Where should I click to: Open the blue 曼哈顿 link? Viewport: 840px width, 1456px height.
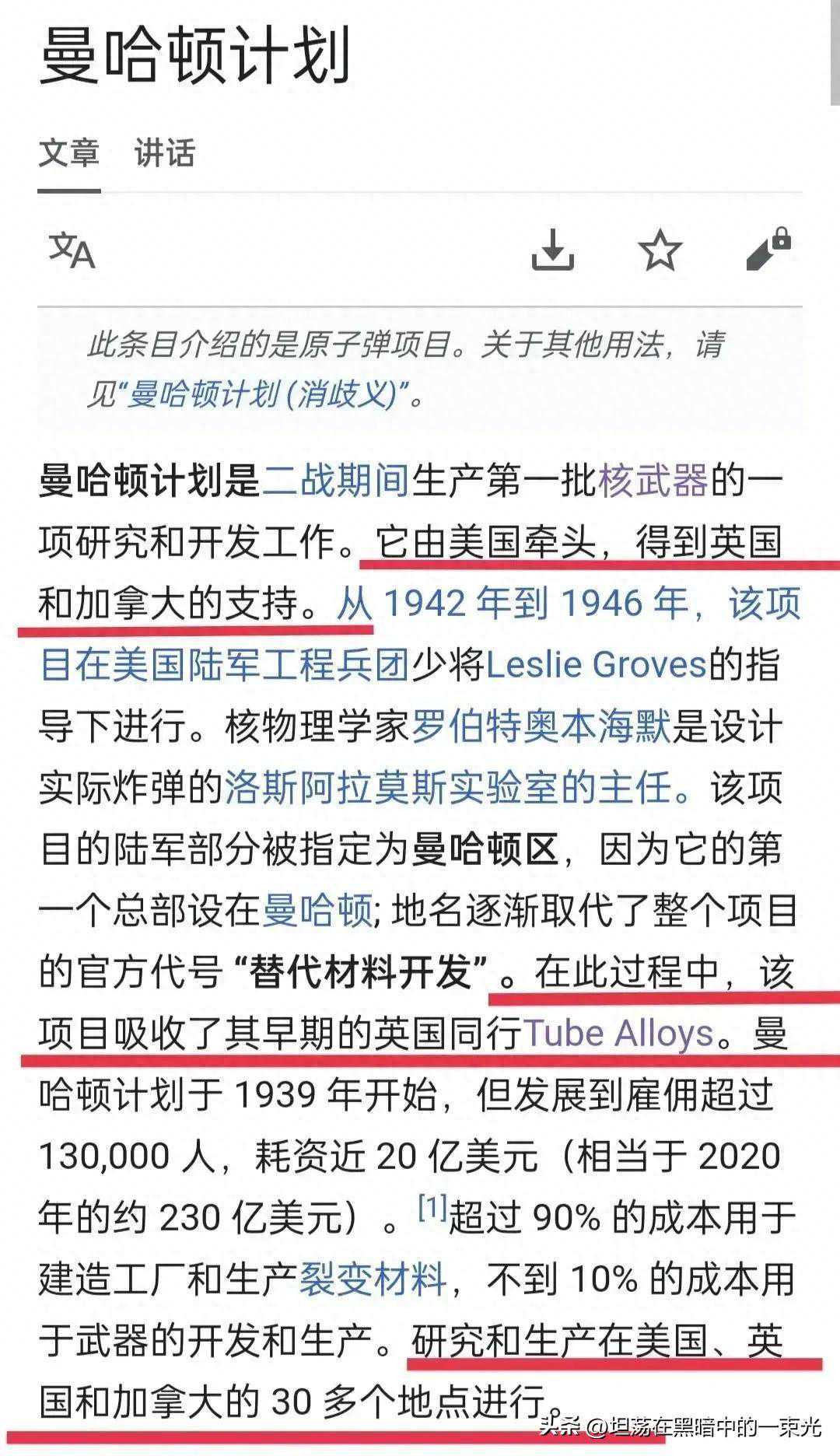(x=317, y=911)
